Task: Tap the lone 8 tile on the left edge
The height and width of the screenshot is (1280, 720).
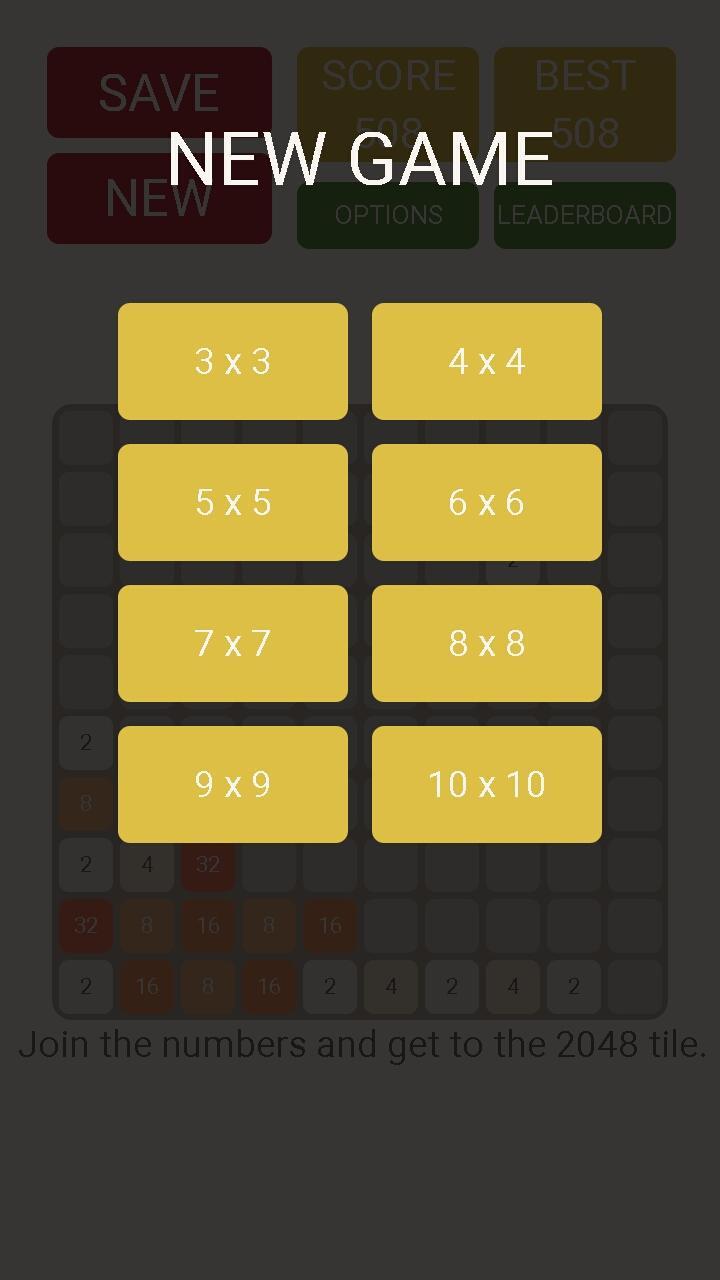Action: pyautogui.click(x=85, y=803)
